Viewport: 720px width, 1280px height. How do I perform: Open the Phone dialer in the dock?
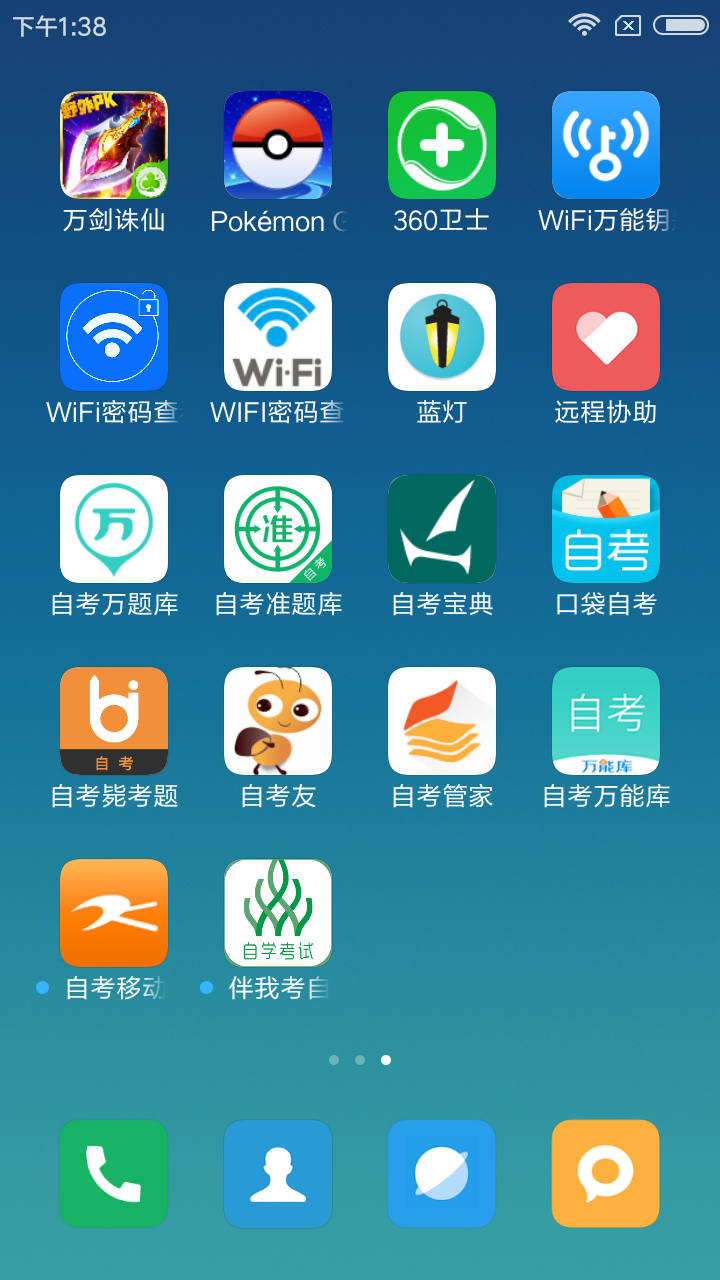pos(114,1173)
